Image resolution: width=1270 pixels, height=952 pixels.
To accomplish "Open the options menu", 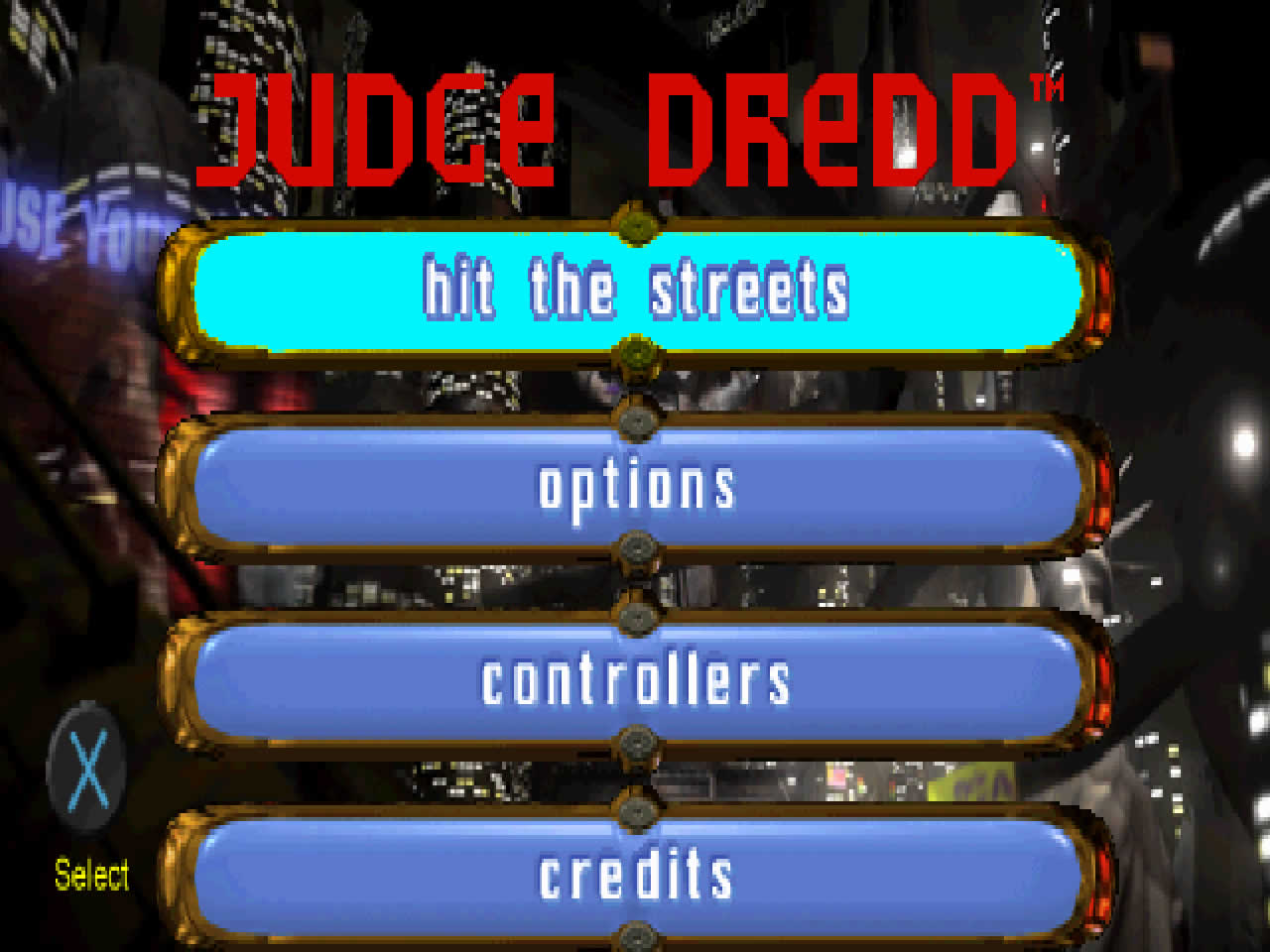I will [x=635, y=486].
